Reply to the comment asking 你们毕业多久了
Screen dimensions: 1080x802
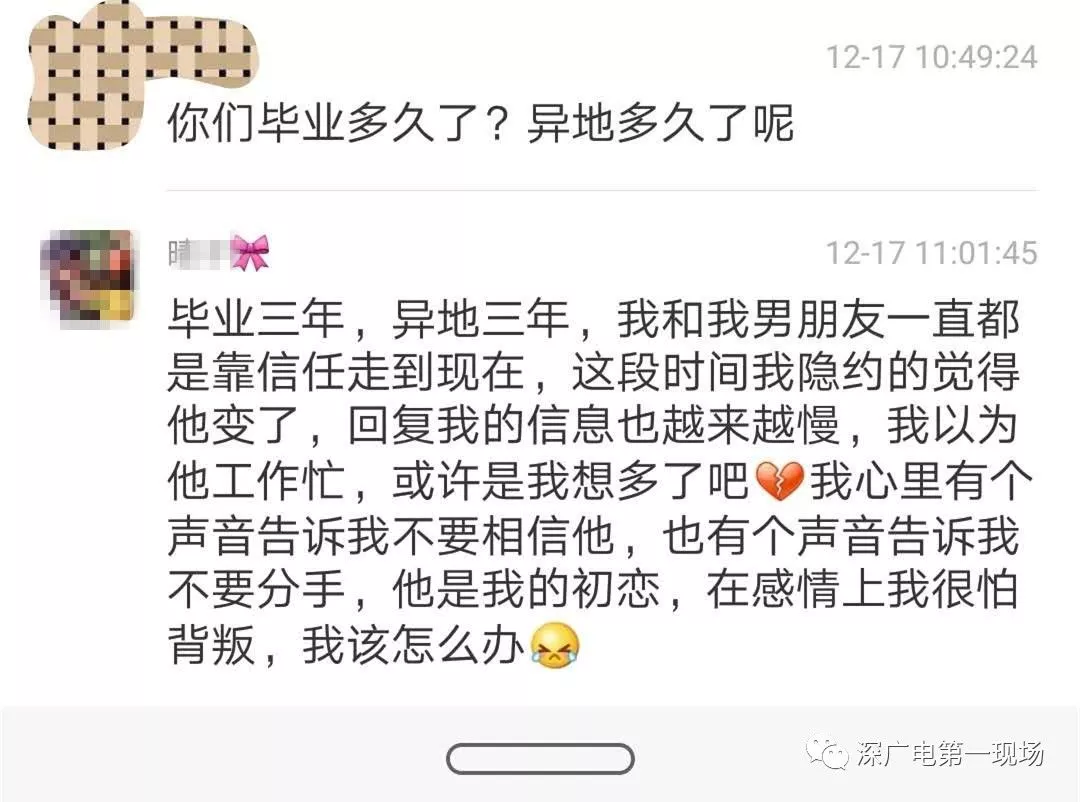tap(480, 125)
